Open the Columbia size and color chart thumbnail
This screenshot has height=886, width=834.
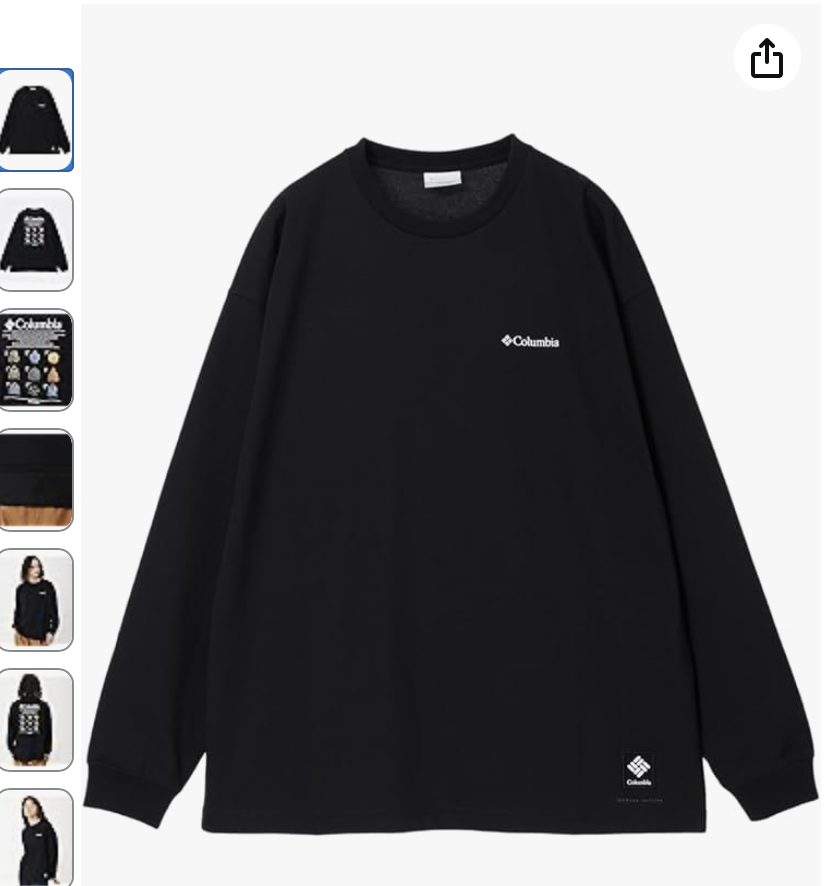(37, 360)
